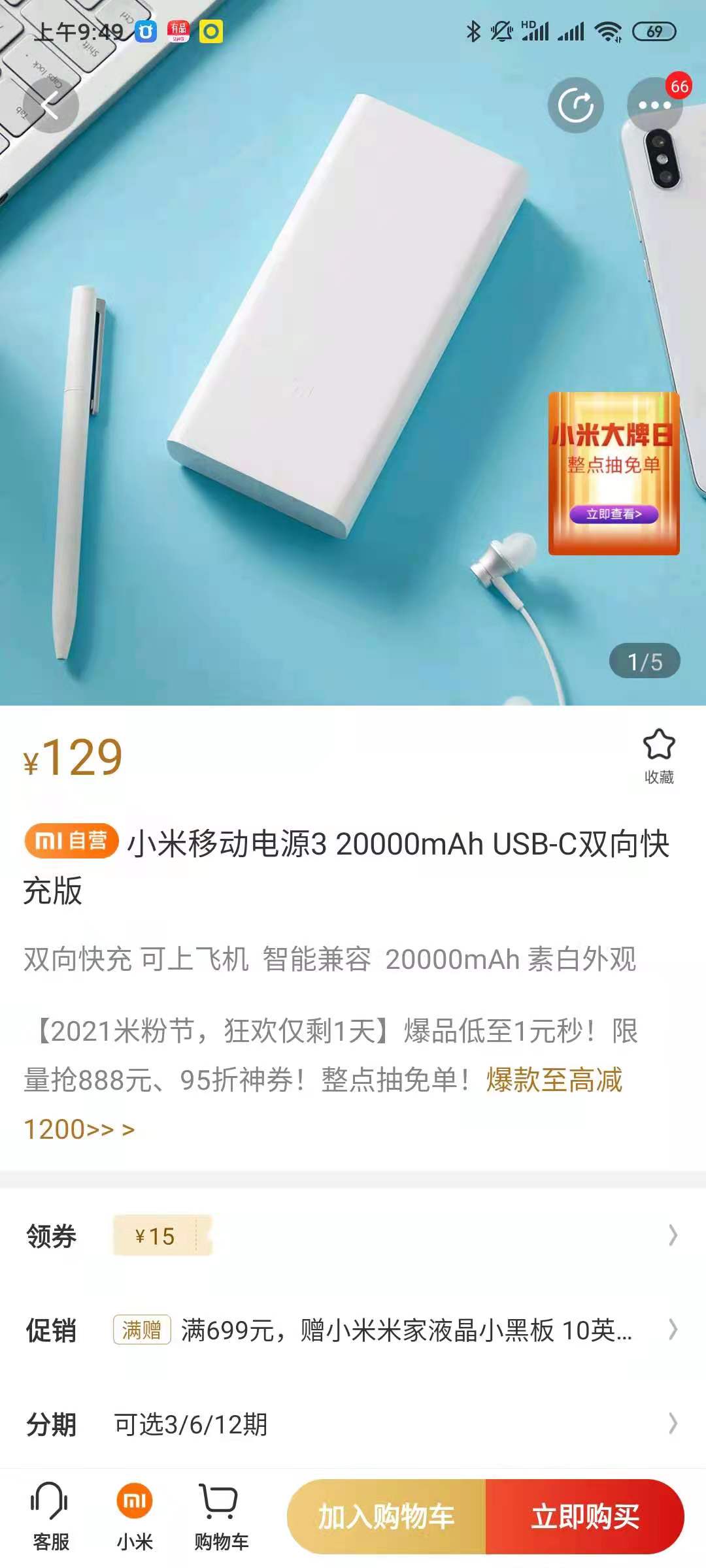Tap 立即购买 to buy now
This screenshot has height=1568, width=706.
(x=584, y=1516)
